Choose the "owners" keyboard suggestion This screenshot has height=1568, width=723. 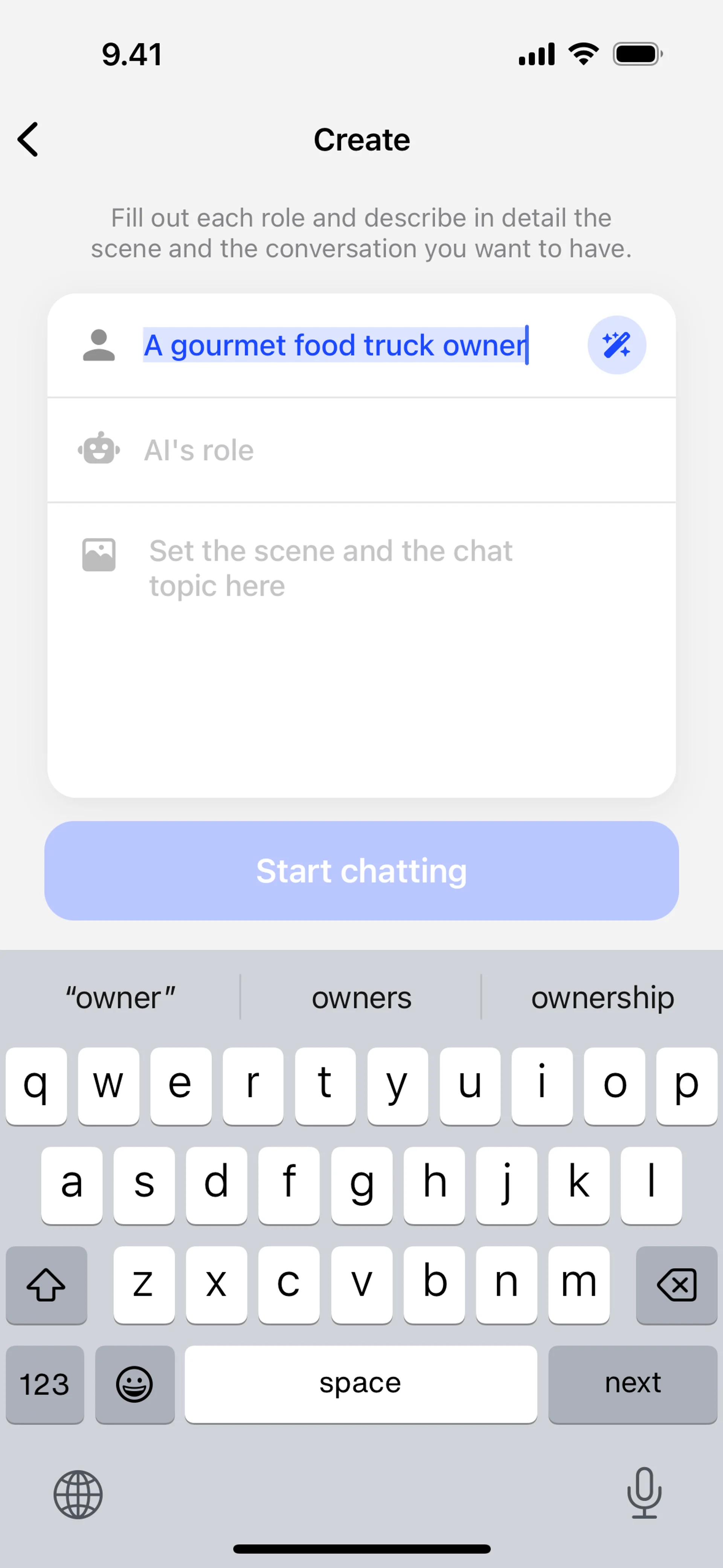tap(361, 998)
